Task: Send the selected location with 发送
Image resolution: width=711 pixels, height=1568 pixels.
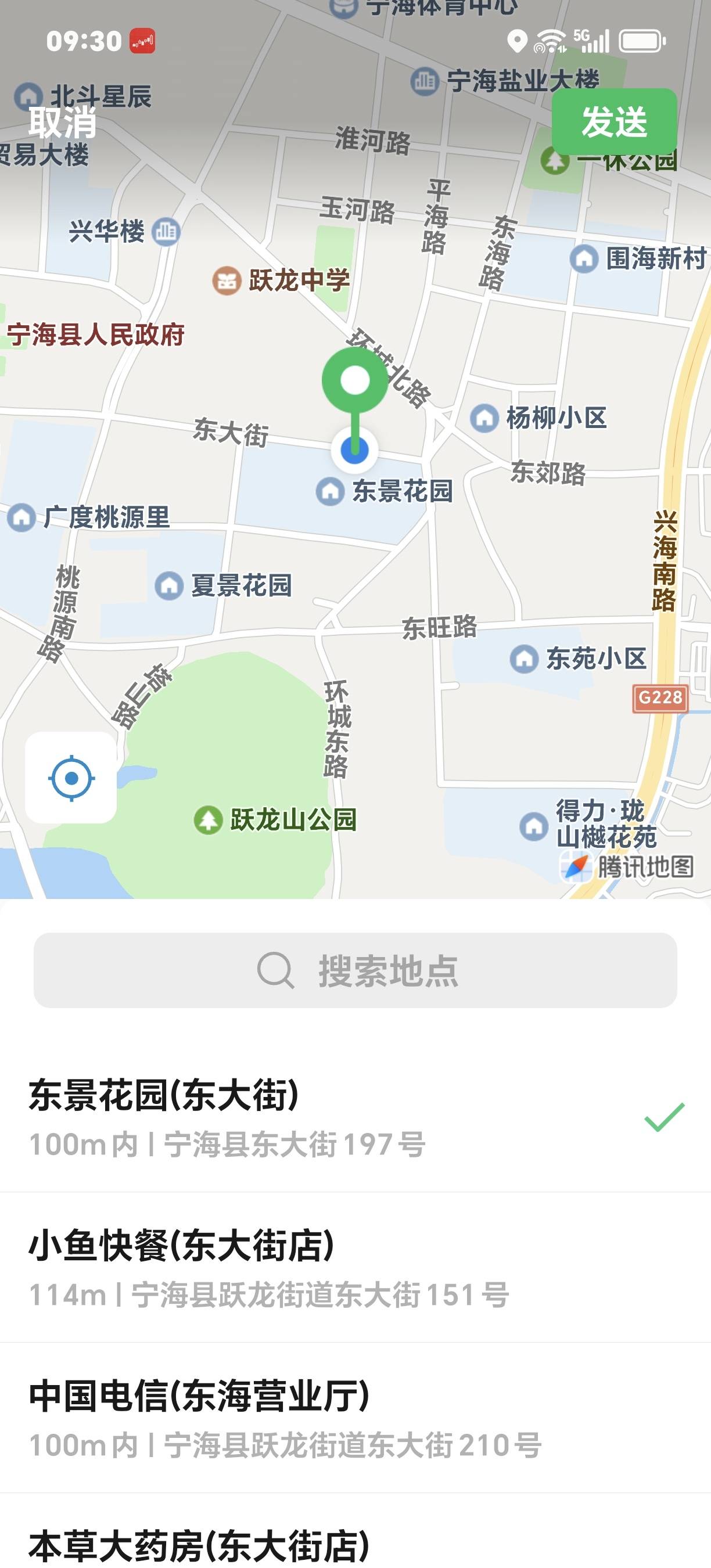Action: [613, 122]
